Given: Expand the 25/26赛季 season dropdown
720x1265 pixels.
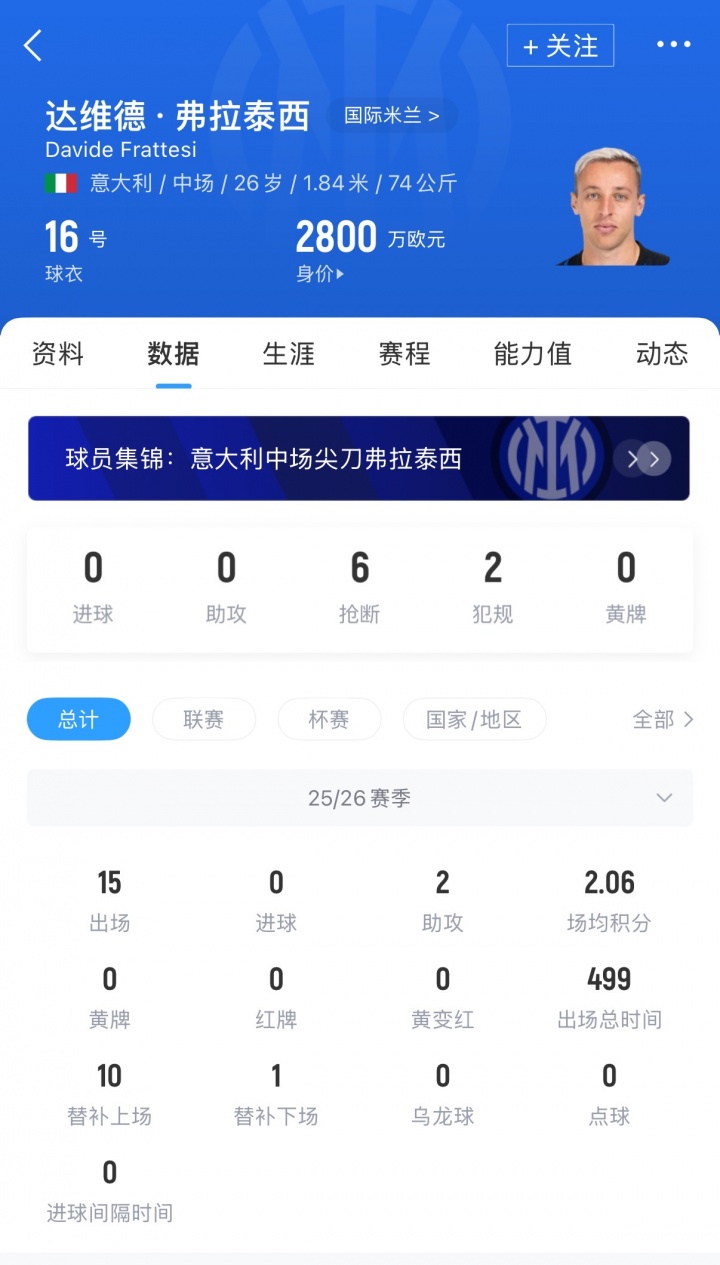Looking at the screenshot, I should coord(360,798).
